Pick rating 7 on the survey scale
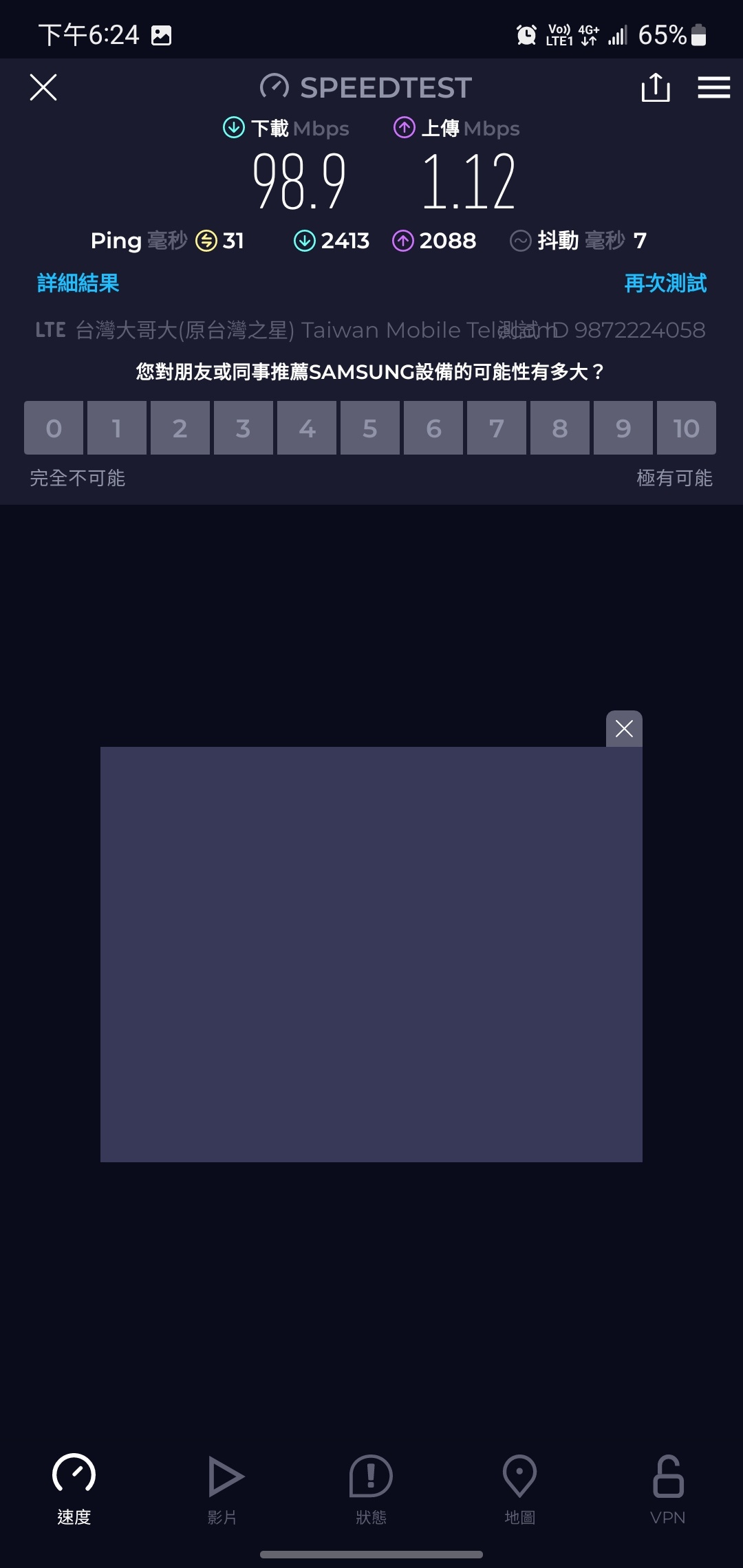This screenshot has width=743, height=1568. (x=497, y=428)
